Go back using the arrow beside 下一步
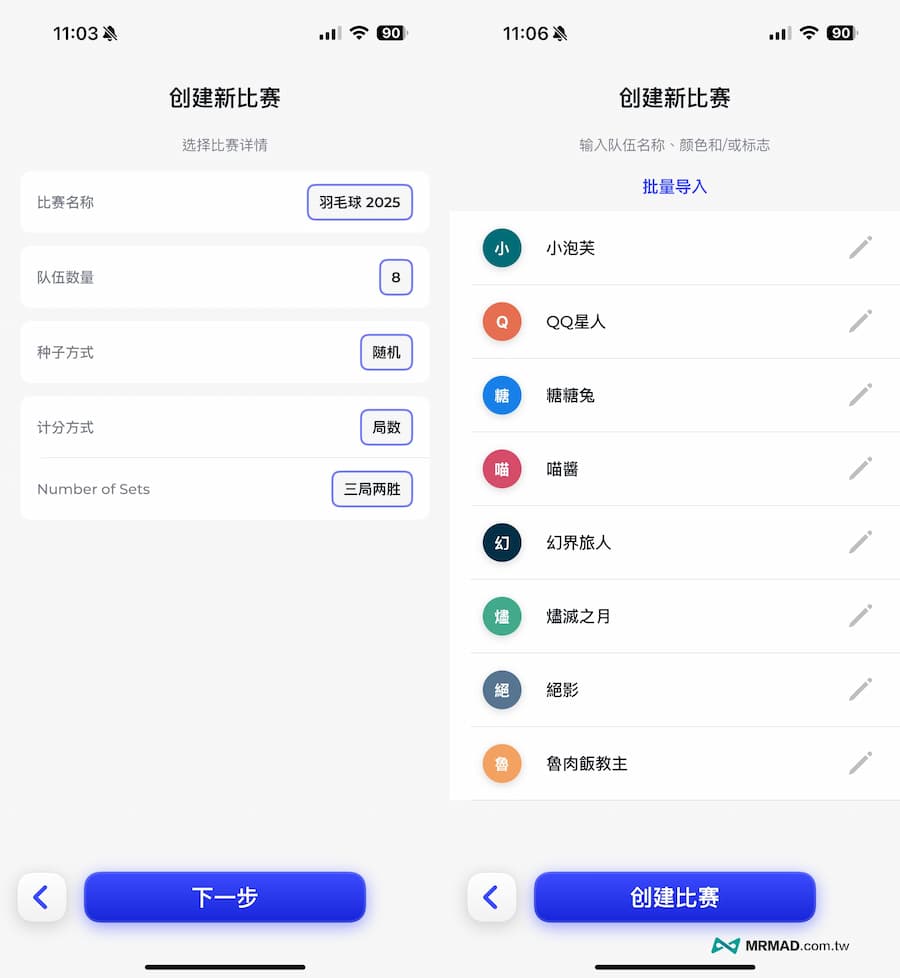900x978 pixels. point(42,897)
